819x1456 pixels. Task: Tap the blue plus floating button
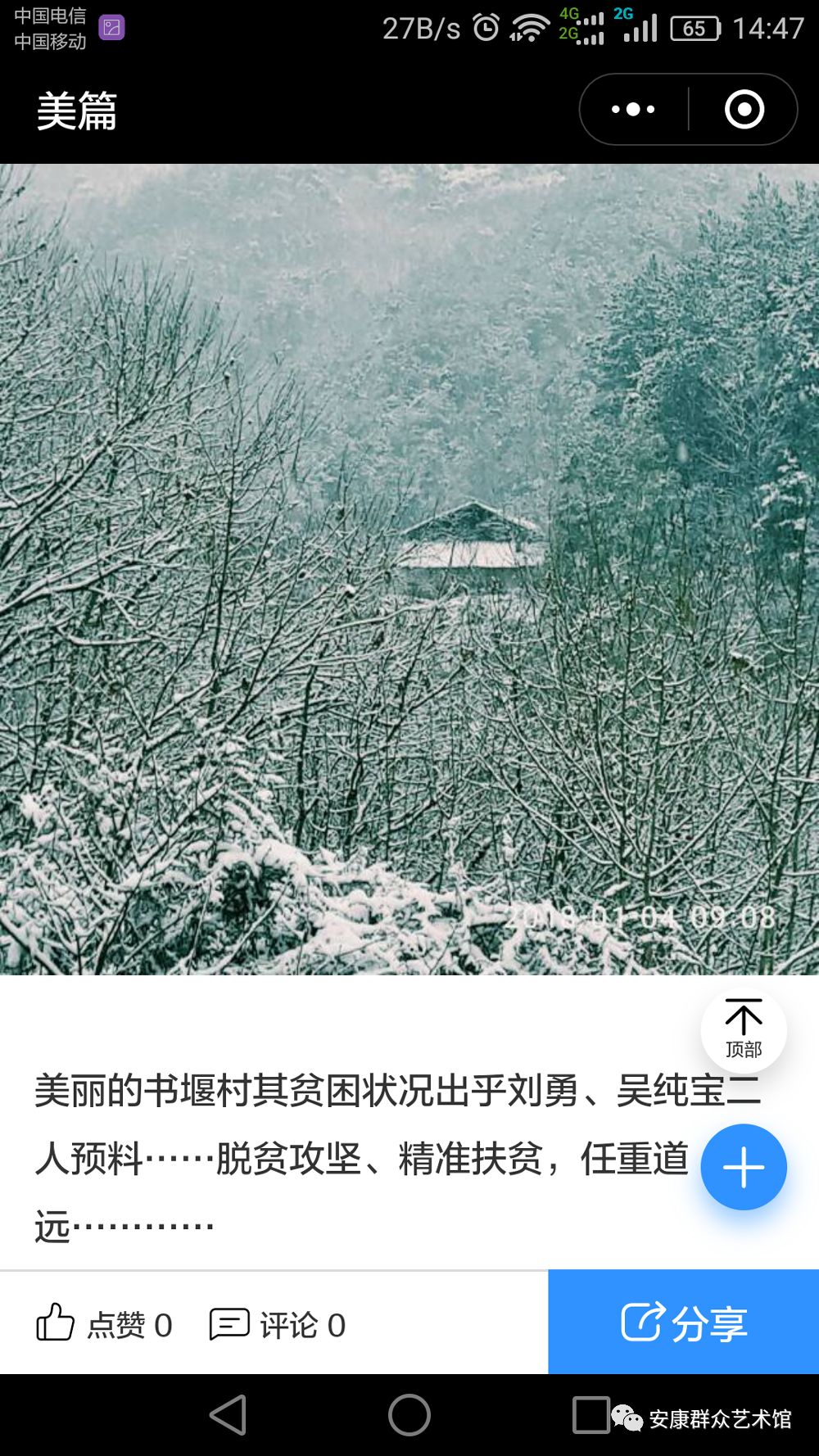743,1167
